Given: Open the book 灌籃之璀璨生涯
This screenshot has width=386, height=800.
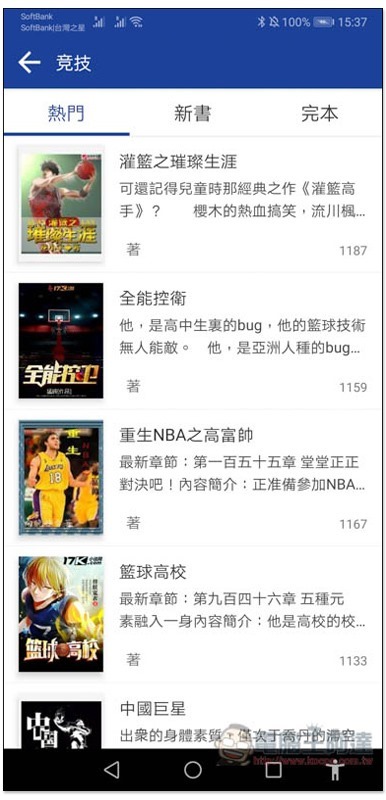Looking at the screenshot, I should [193, 205].
